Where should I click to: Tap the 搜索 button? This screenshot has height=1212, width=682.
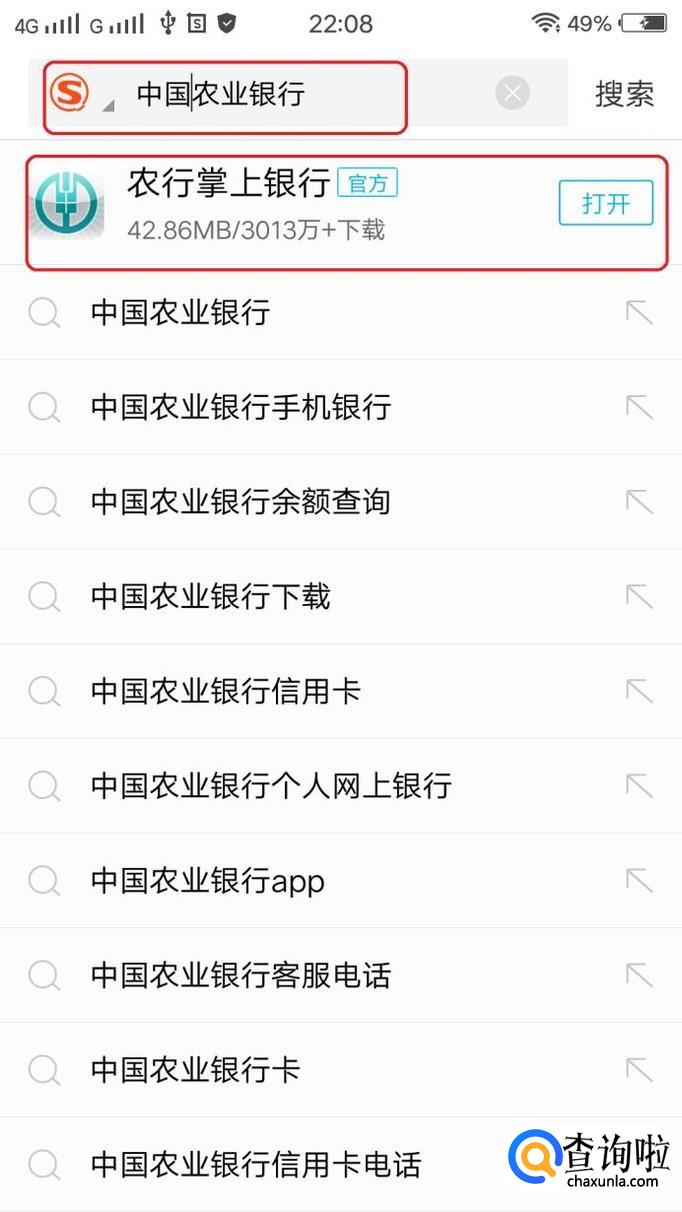[x=624, y=94]
